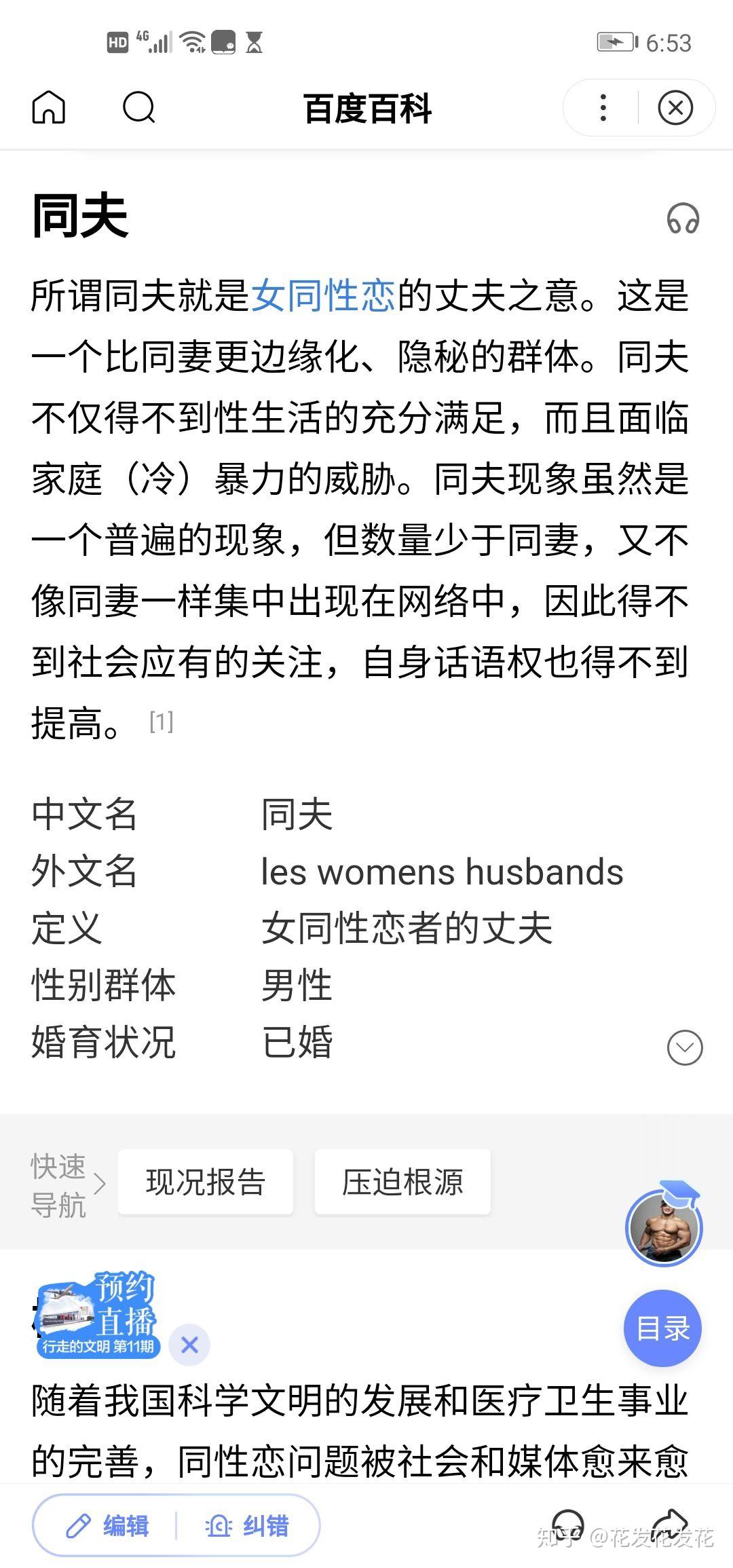Image resolution: width=733 pixels, height=1568 pixels.
Task: Dismiss the 预约直播 banner
Action: pyautogui.click(x=189, y=1345)
